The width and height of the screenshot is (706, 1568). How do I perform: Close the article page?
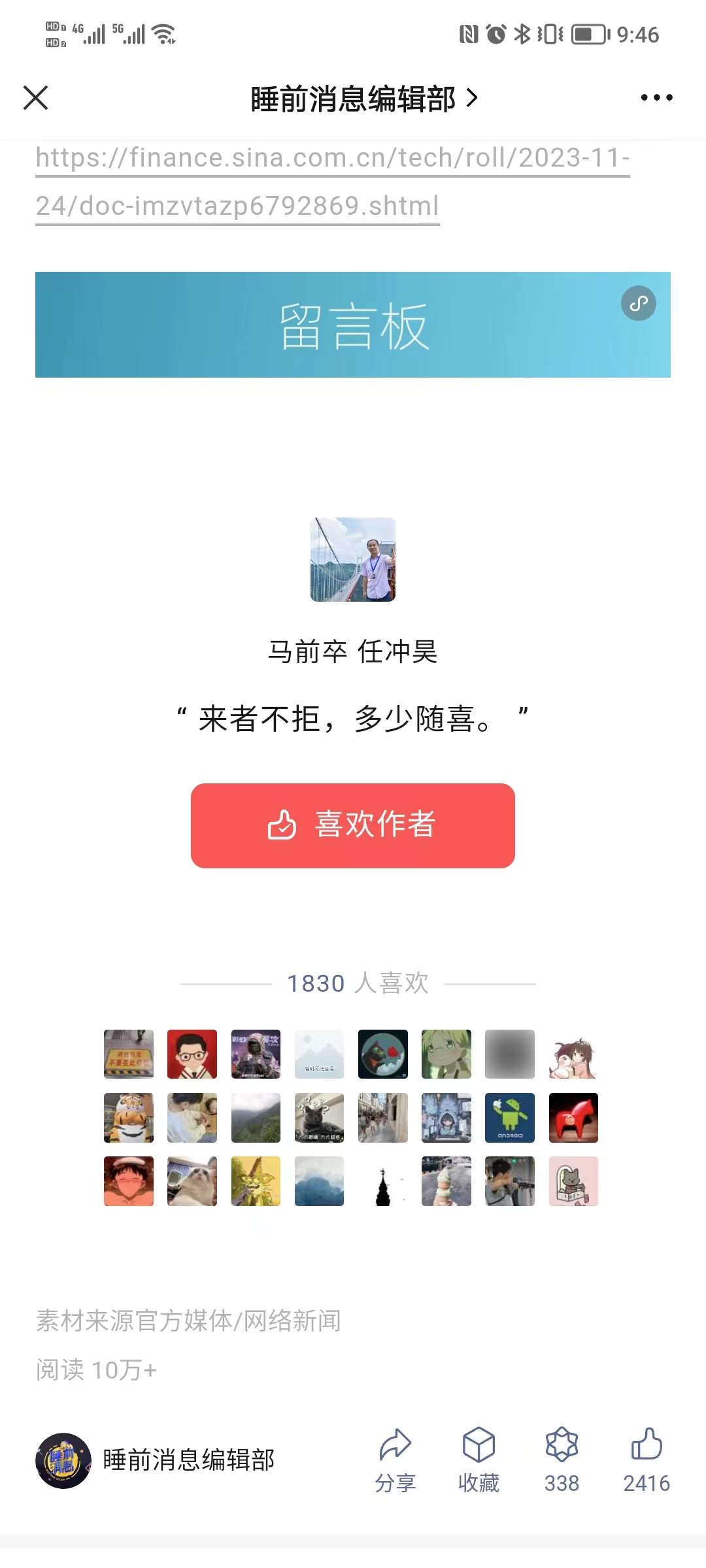coord(36,98)
